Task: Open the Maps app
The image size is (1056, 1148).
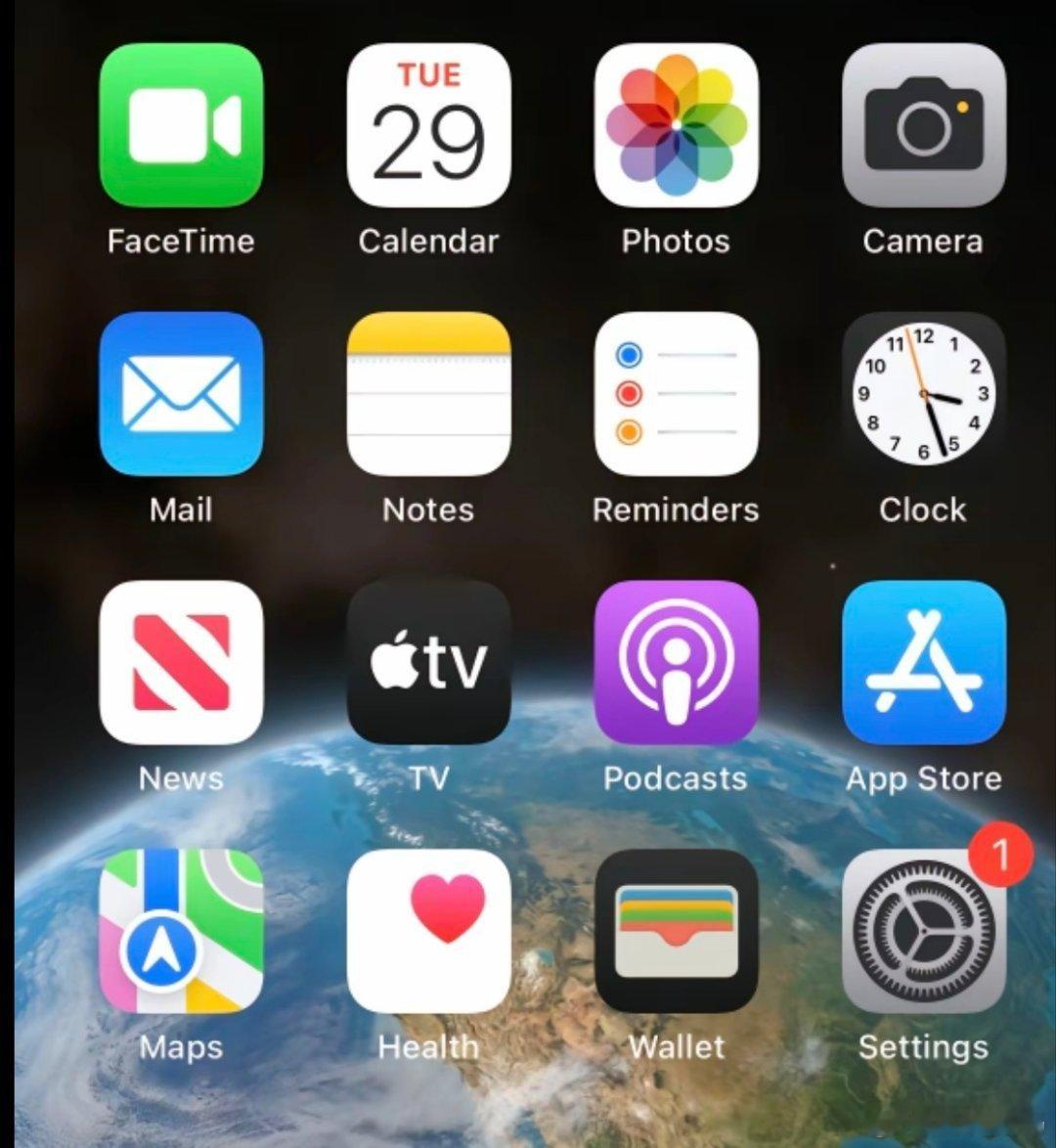Action: point(181,932)
